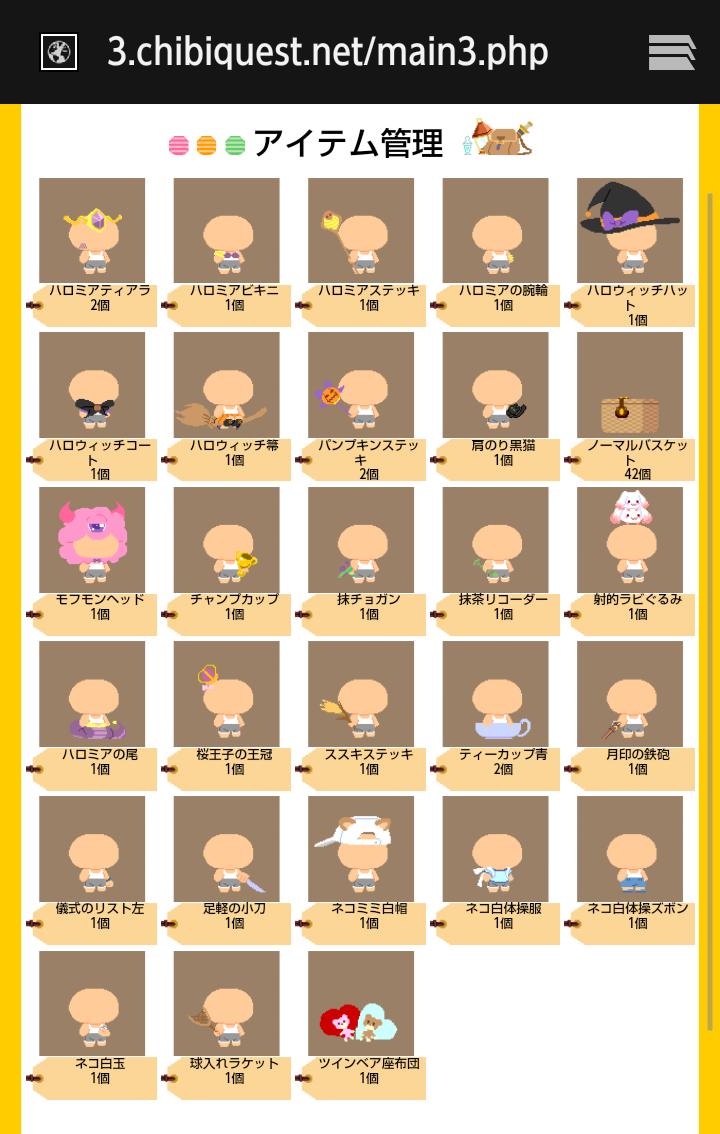Choose the ネコミミ白帽 item
720x1134 pixels.
point(361,849)
